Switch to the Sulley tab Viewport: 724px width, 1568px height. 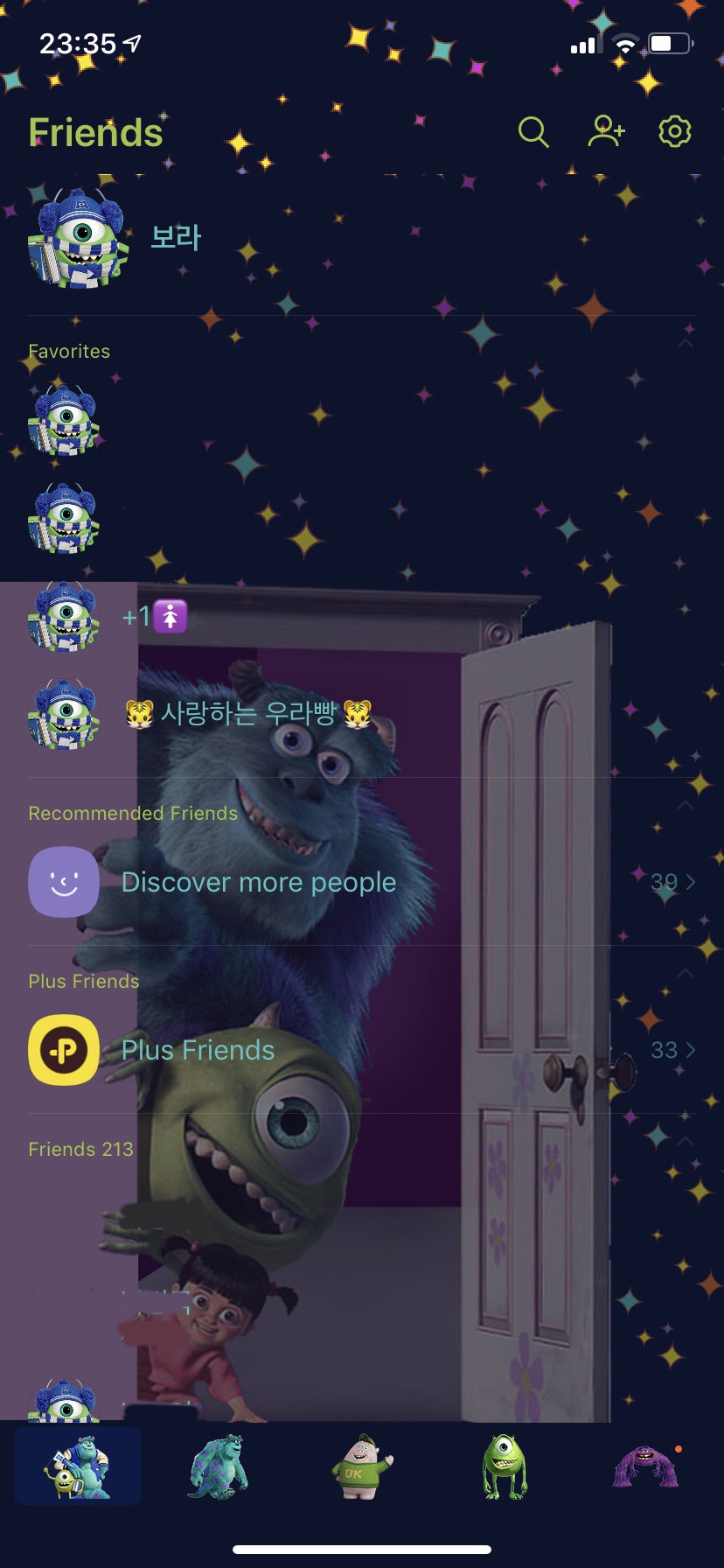(x=218, y=1467)
